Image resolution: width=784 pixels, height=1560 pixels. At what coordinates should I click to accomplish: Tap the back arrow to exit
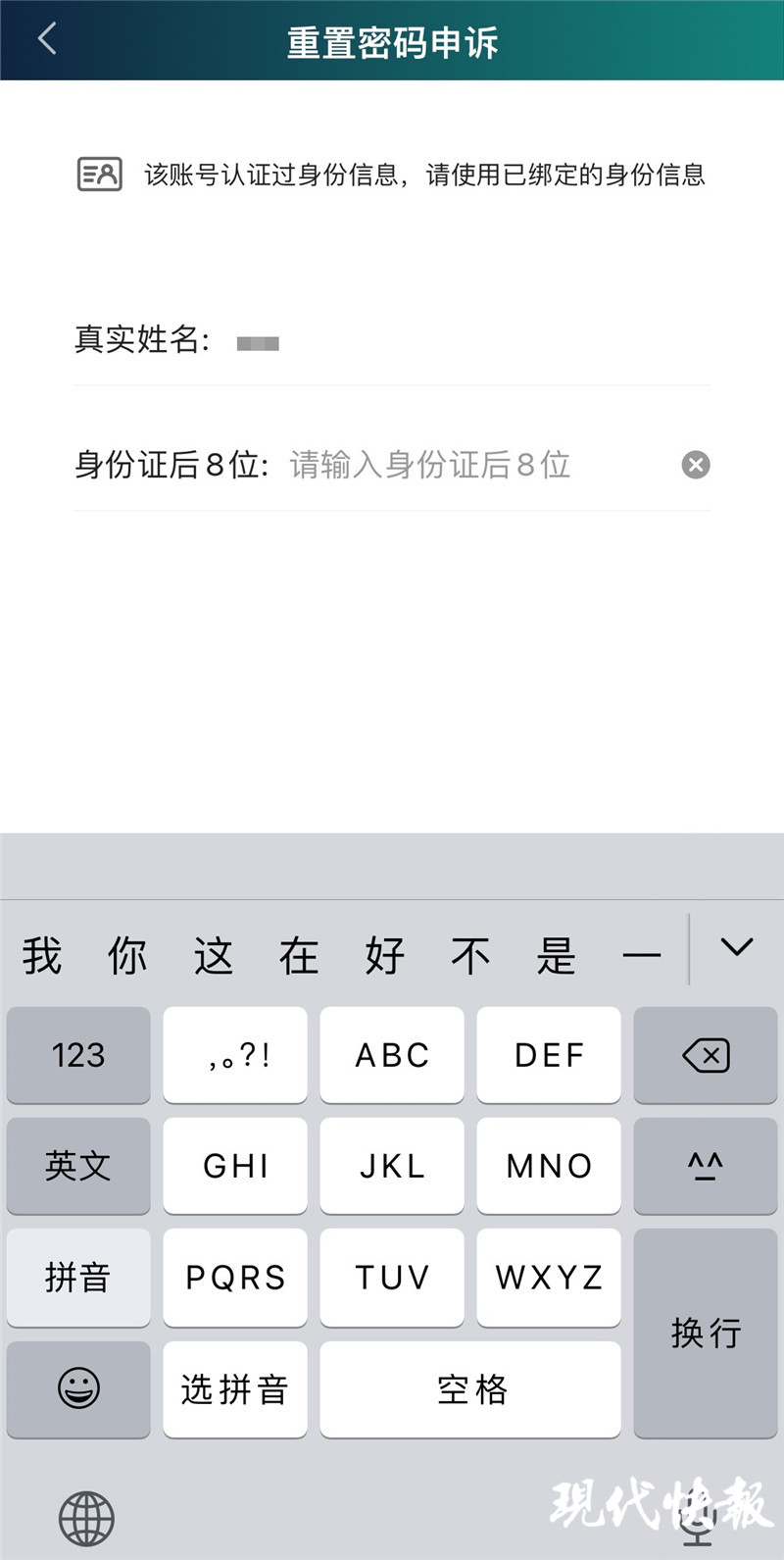click(x=47, y=40)
